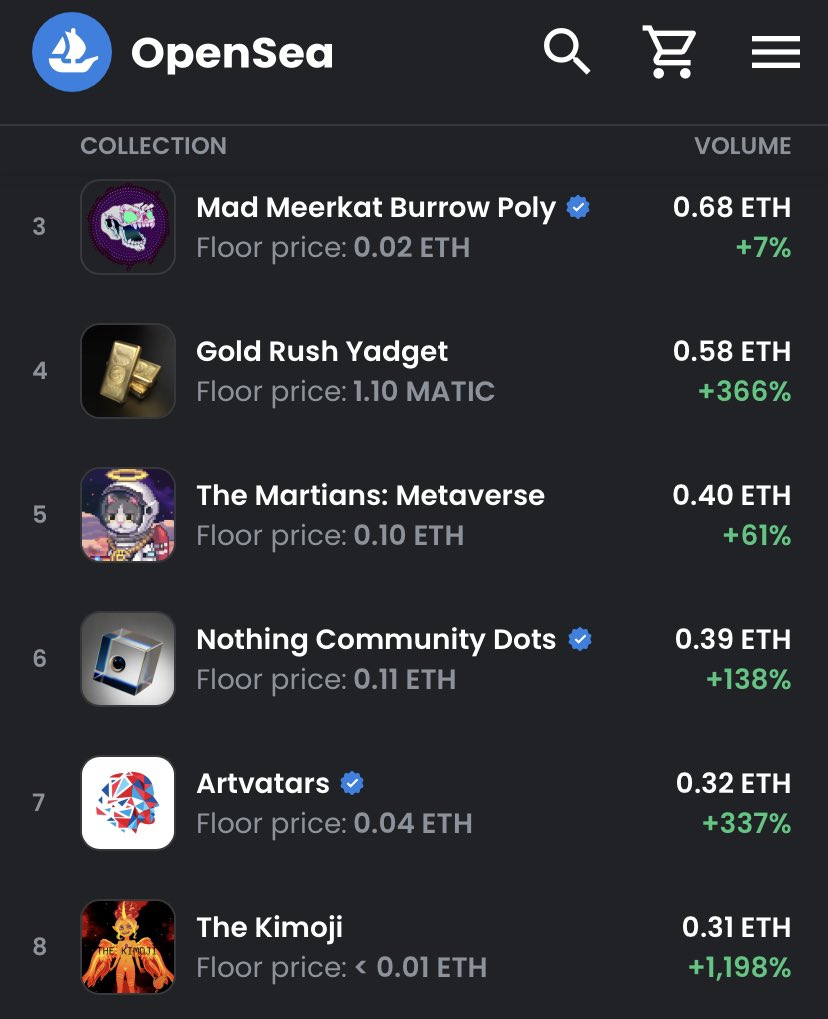This screenshot has width=828, height=1019.
Task: Open Mad Meerkat Burrow Poly collection
Action: 414,227
